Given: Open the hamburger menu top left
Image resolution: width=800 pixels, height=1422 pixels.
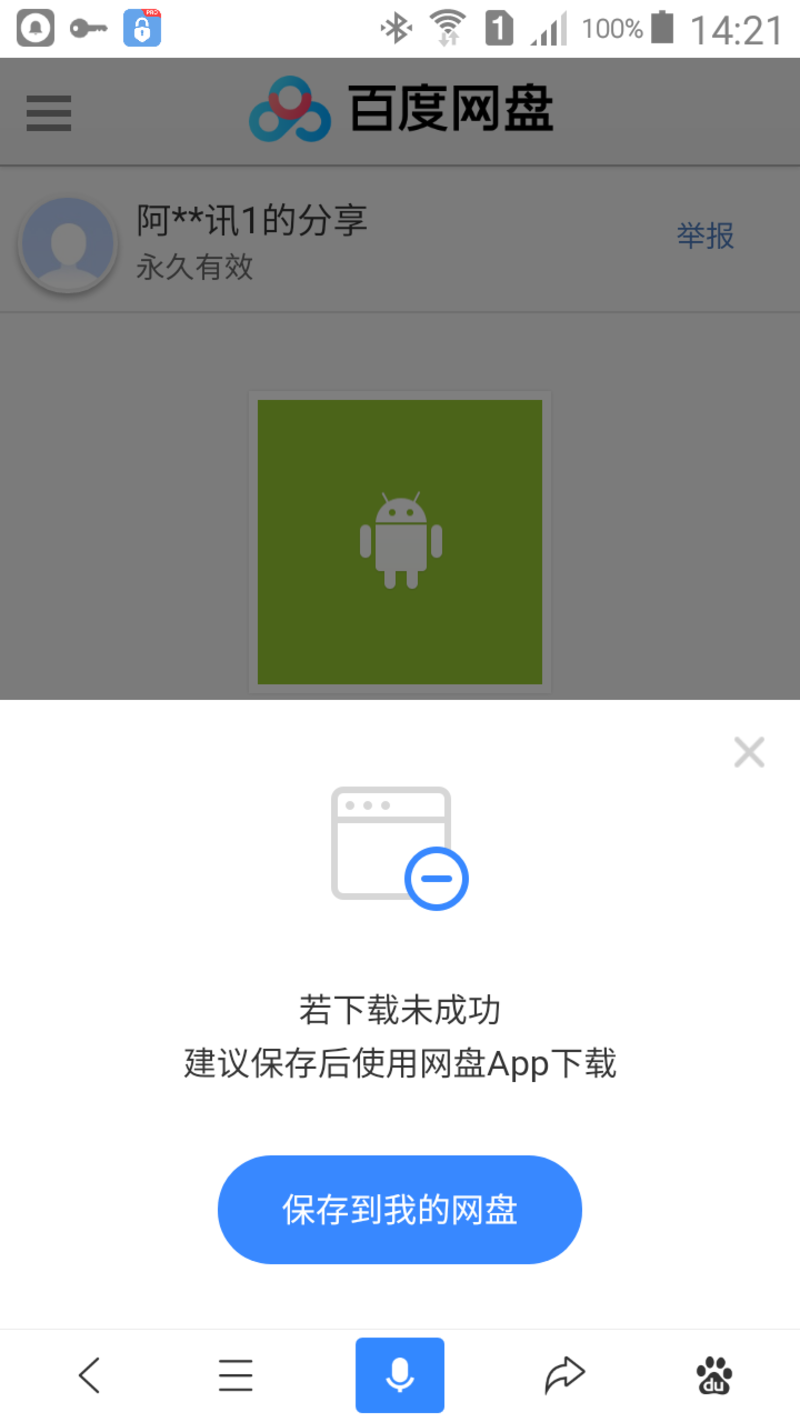Looking at the screenshot, I should [x=47, y=113].
